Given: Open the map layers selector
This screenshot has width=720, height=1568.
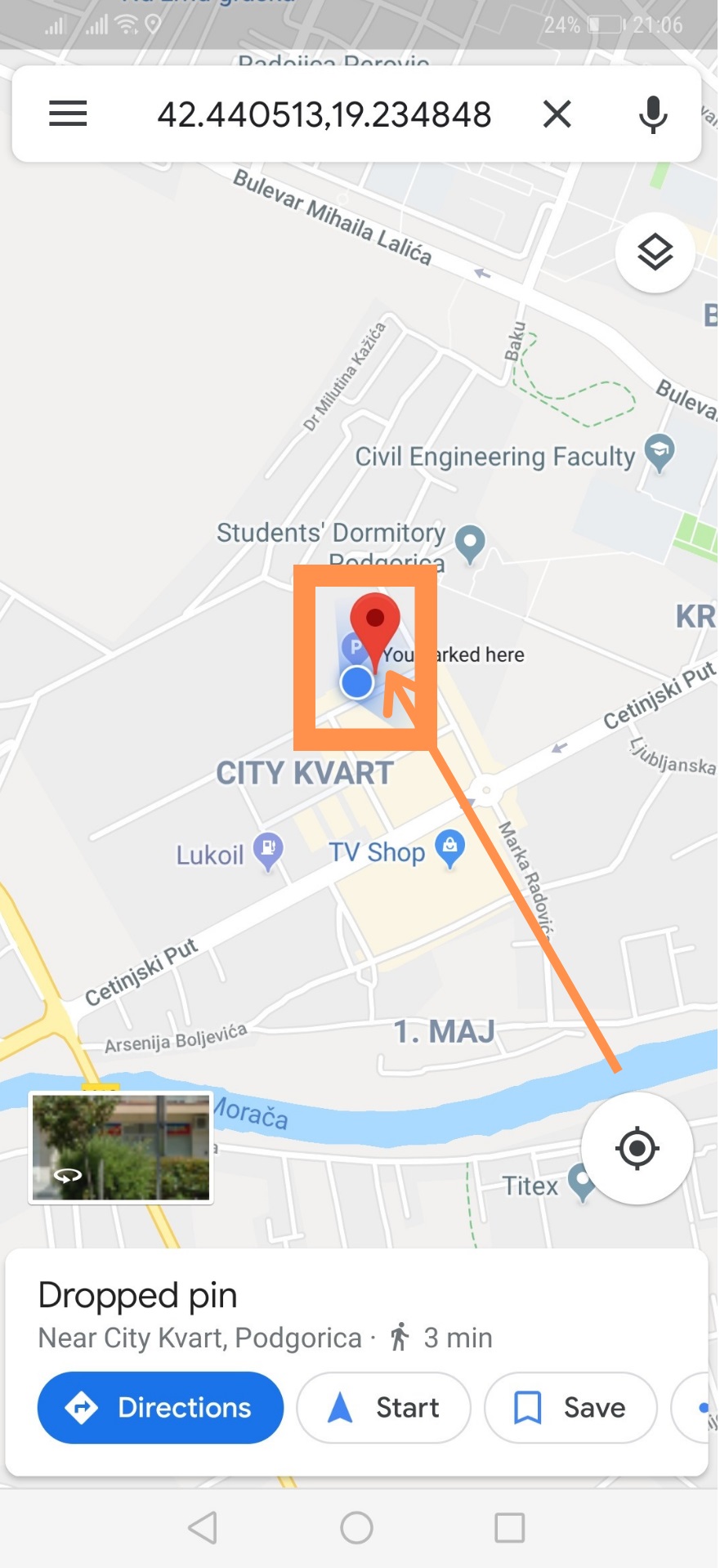Looking at the screenshot, I should 655,252.
